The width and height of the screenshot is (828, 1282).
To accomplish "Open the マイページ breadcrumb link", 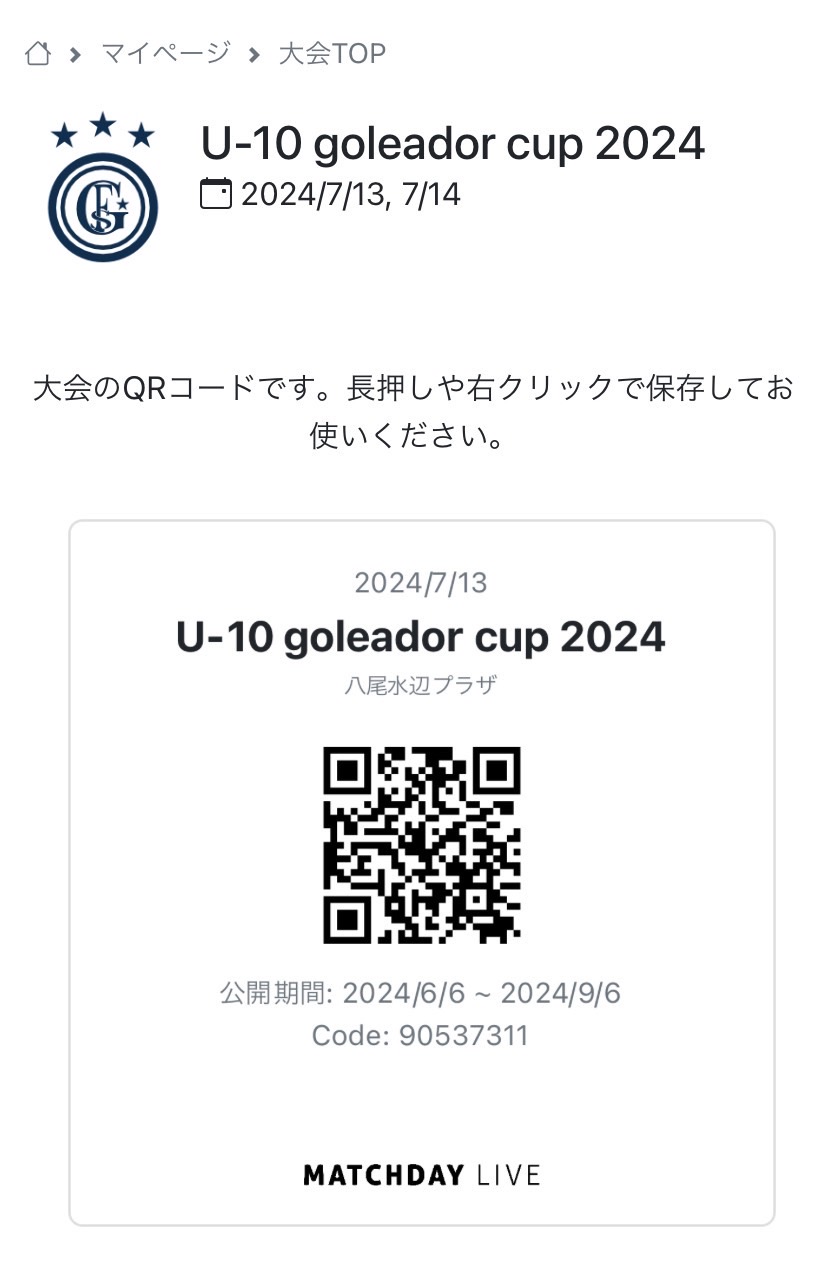I will [165, 53].
